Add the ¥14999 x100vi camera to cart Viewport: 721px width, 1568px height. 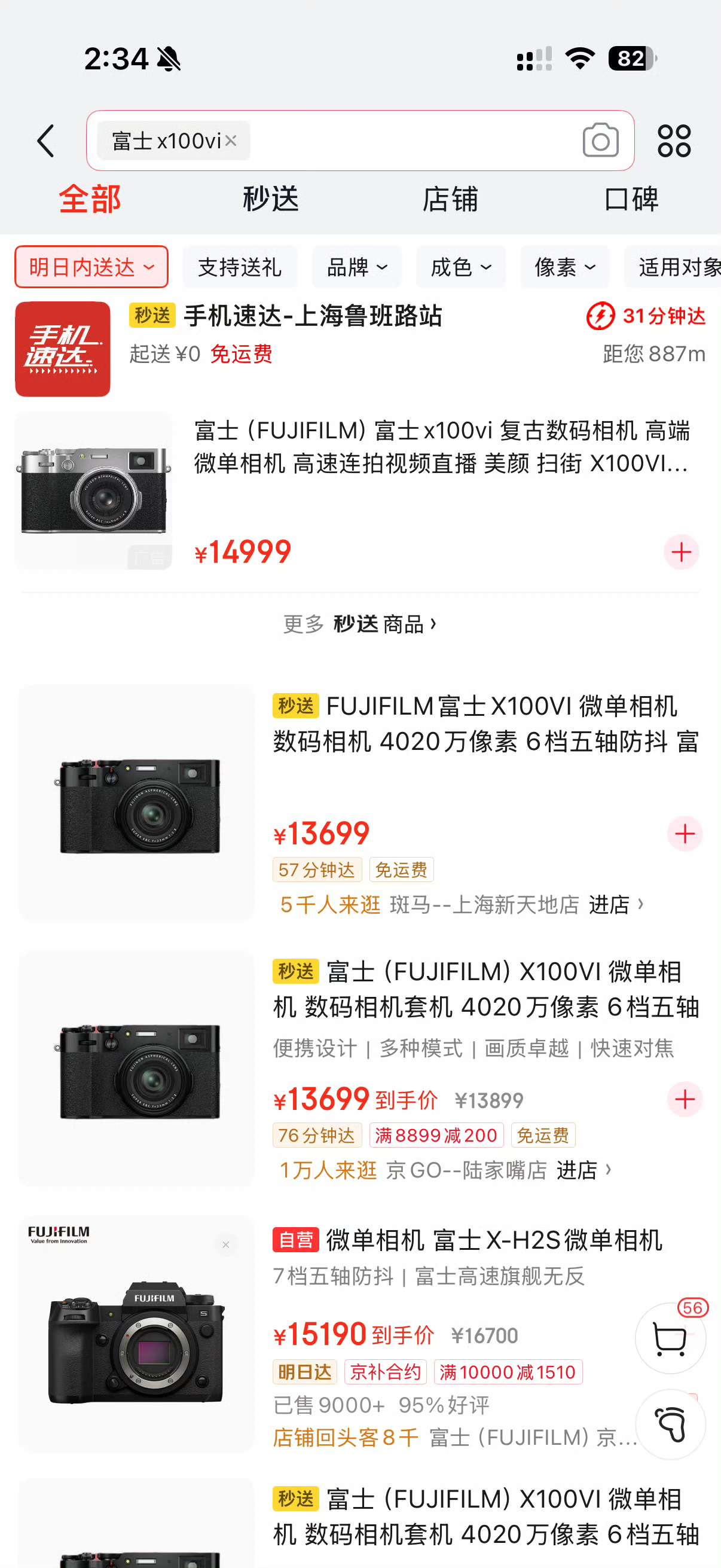click(681, 552)
